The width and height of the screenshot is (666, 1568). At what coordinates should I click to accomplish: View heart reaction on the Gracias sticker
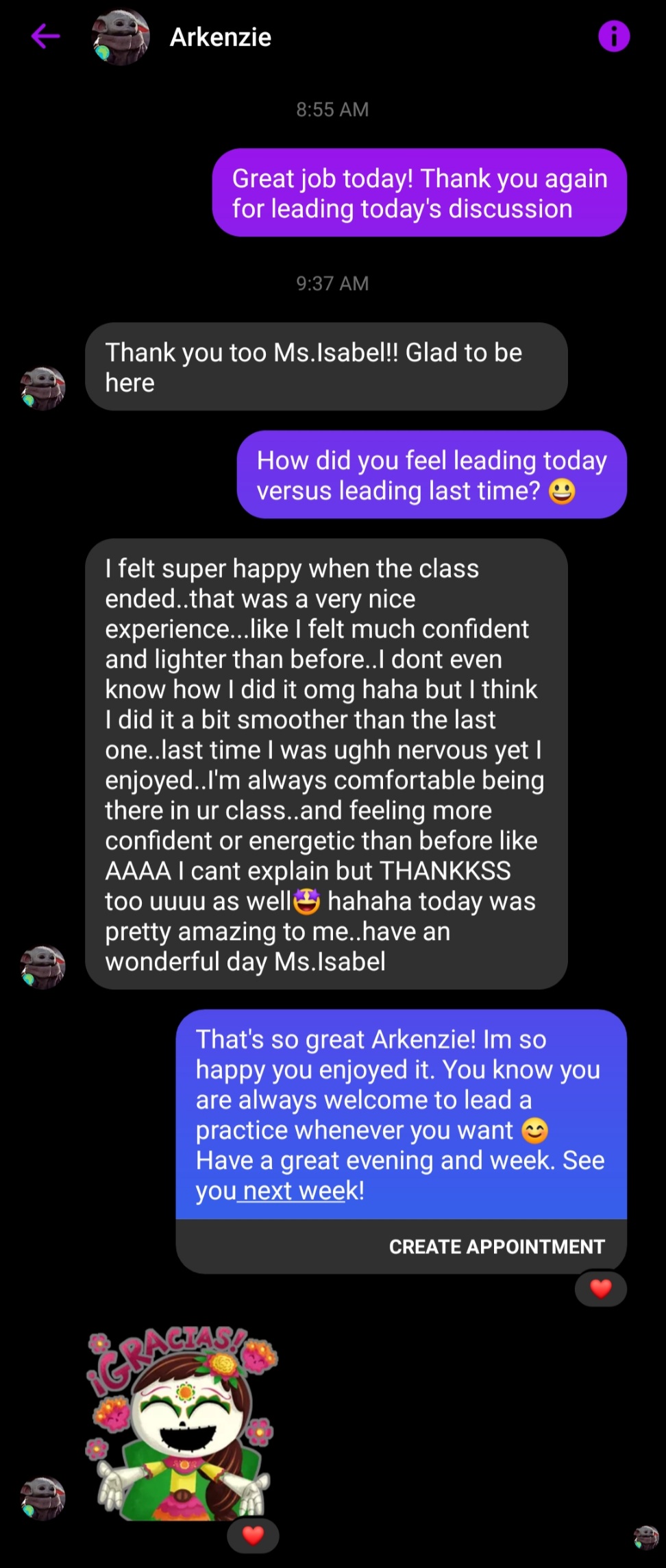[253, 1535]
